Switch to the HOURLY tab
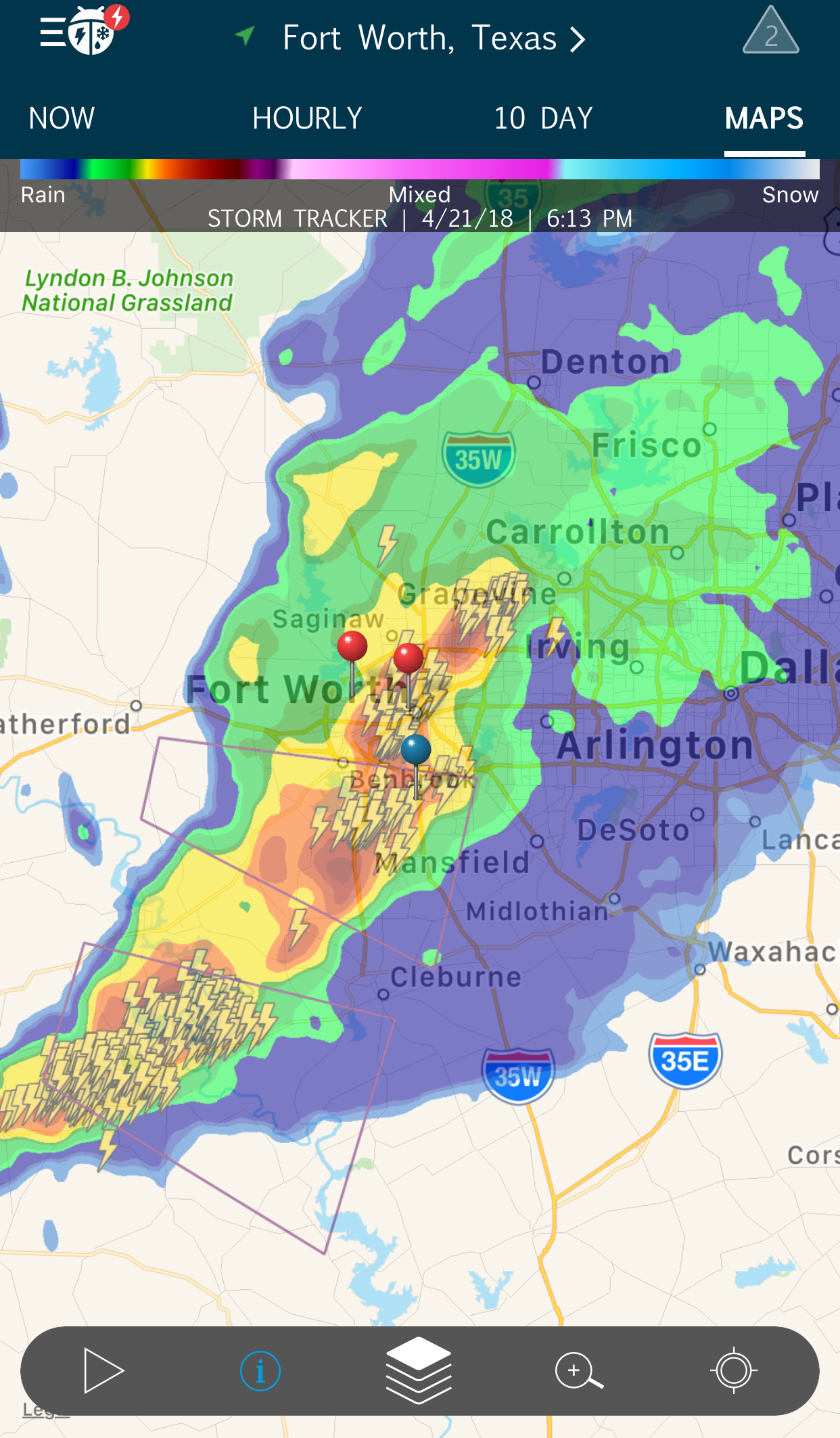This screenshot has width=840, height=1438. coord(307,118)
